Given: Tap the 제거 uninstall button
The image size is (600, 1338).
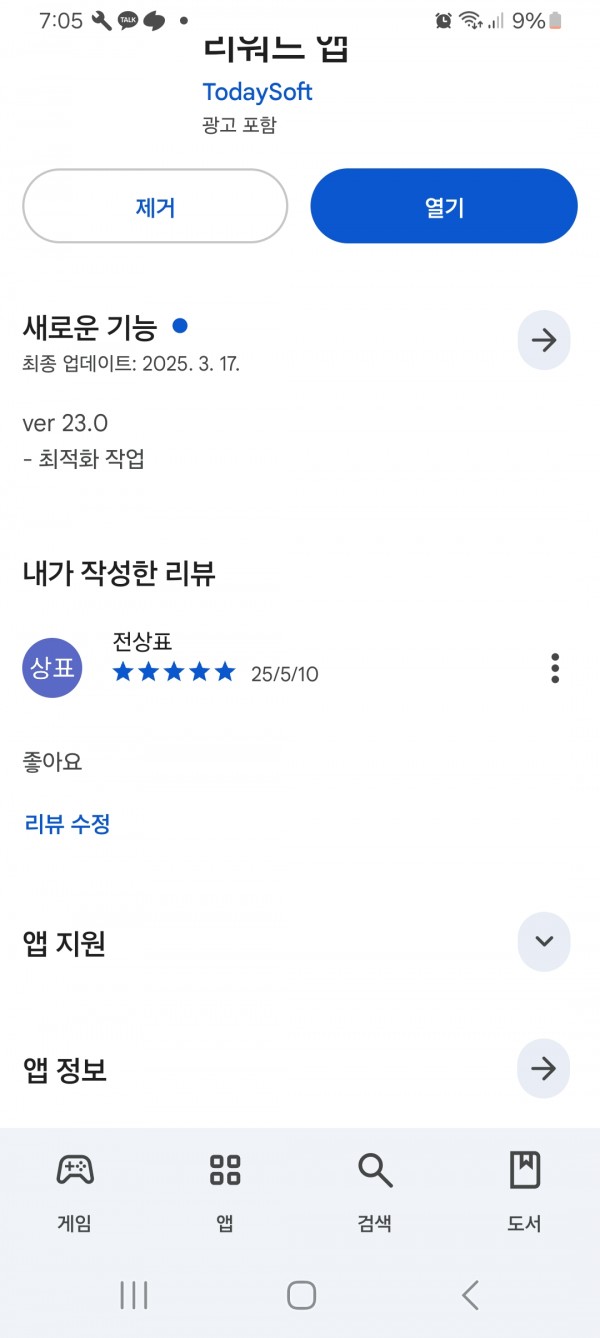Looking at the screenshot, I should (155, 206).
